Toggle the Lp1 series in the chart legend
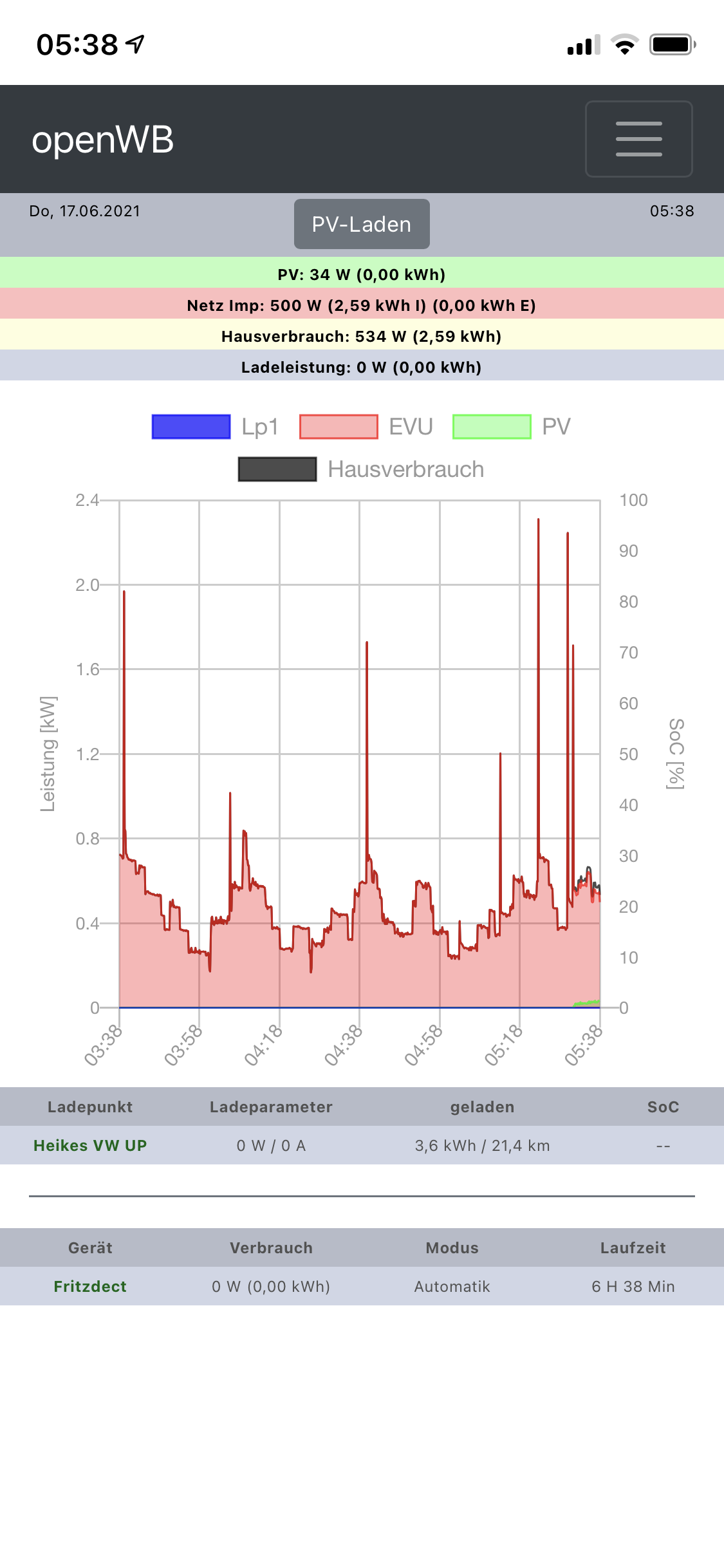The height and width of the screenshot is (1568, 724). coord(215,427)
